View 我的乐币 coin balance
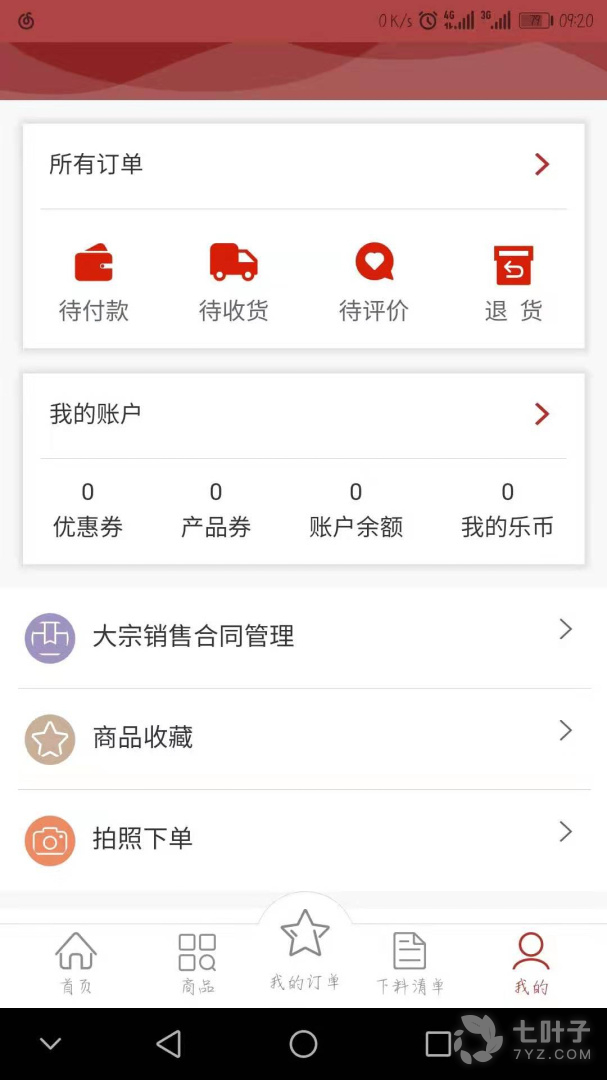The width and height of the screenshot is (607, 1080). (507, 511)
